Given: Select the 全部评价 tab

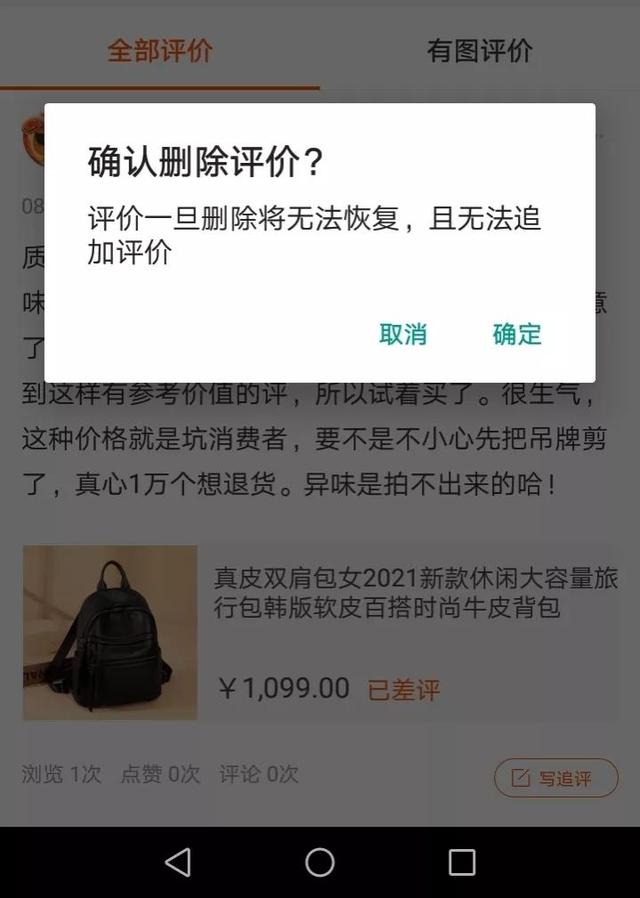Looking at the screenshot, I should (160, 50).
